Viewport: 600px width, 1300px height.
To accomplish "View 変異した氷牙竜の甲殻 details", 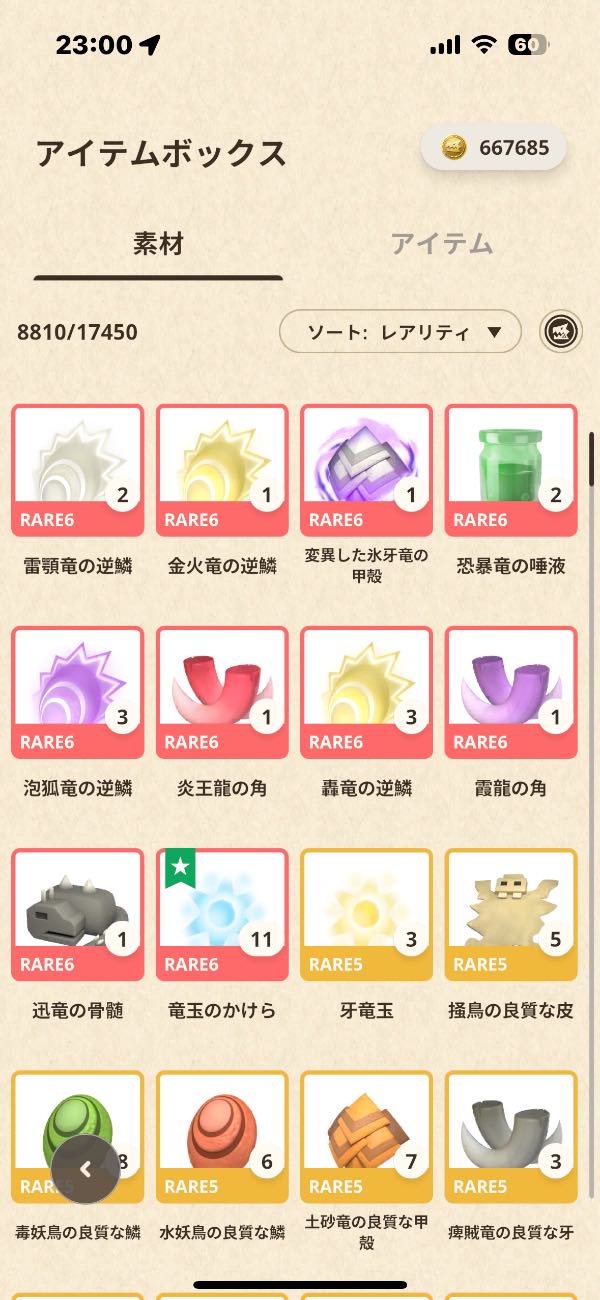I will pos(366,470).
